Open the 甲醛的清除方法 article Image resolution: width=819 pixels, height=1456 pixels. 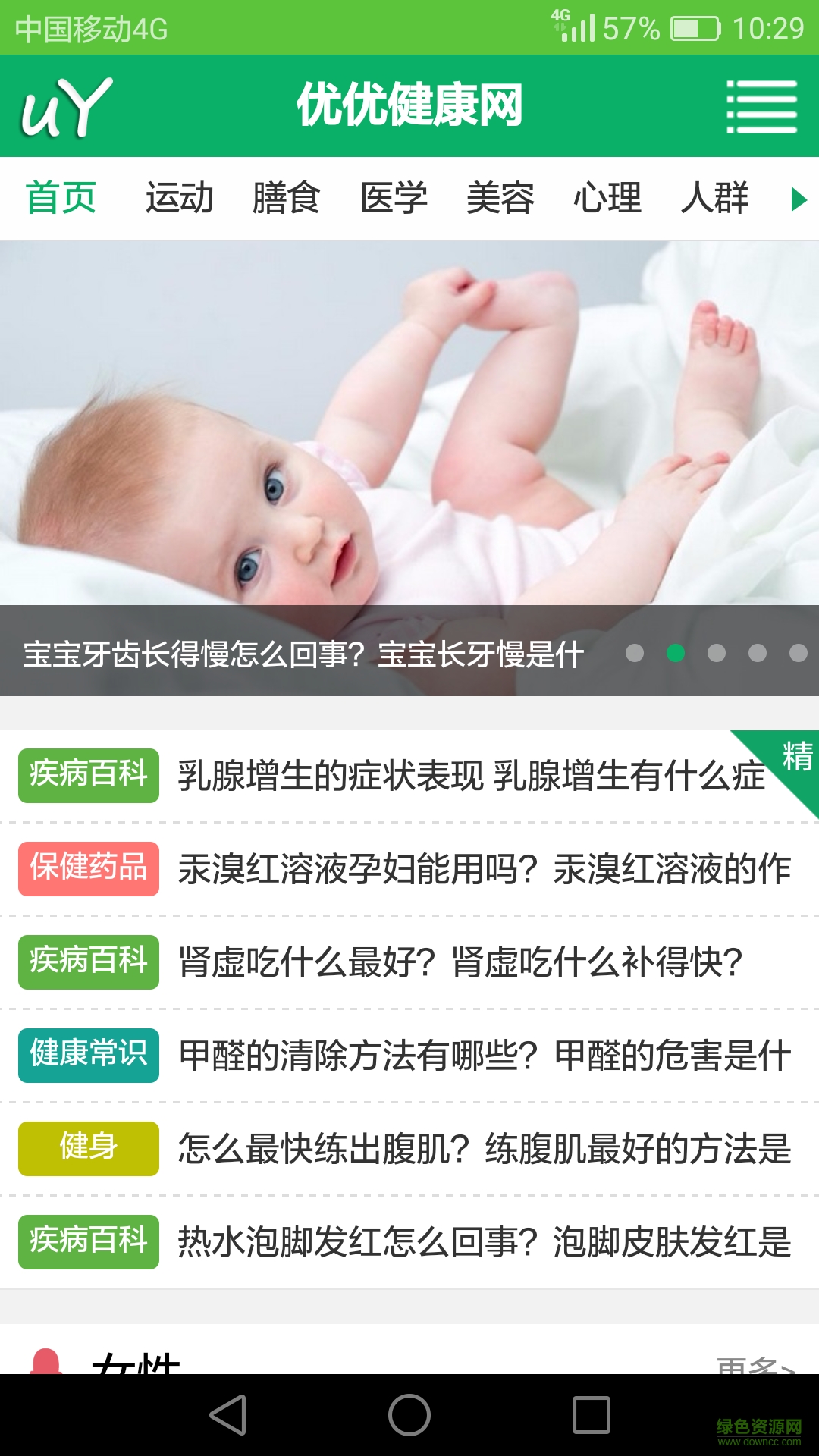(x=484, y=1056)
